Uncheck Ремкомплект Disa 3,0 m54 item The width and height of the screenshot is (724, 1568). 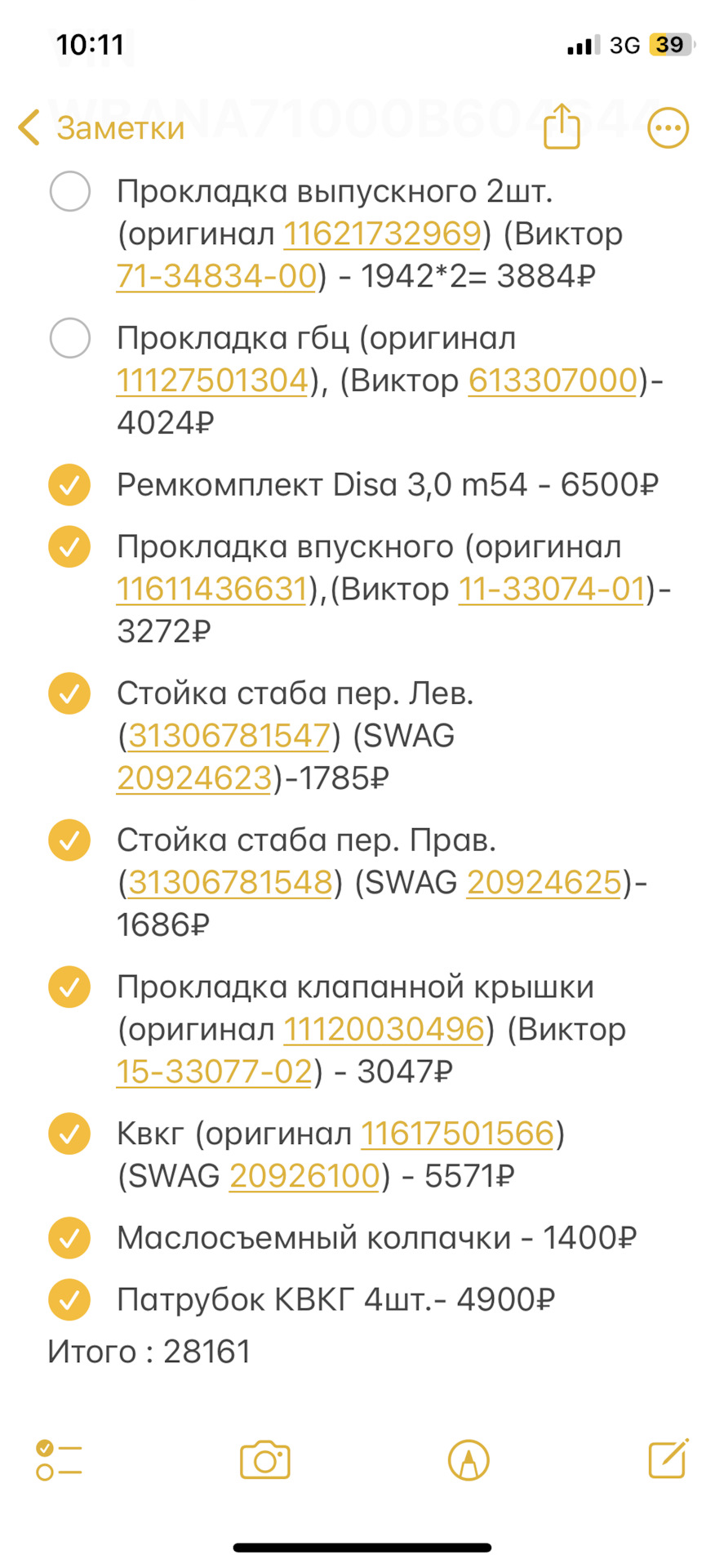70,485
